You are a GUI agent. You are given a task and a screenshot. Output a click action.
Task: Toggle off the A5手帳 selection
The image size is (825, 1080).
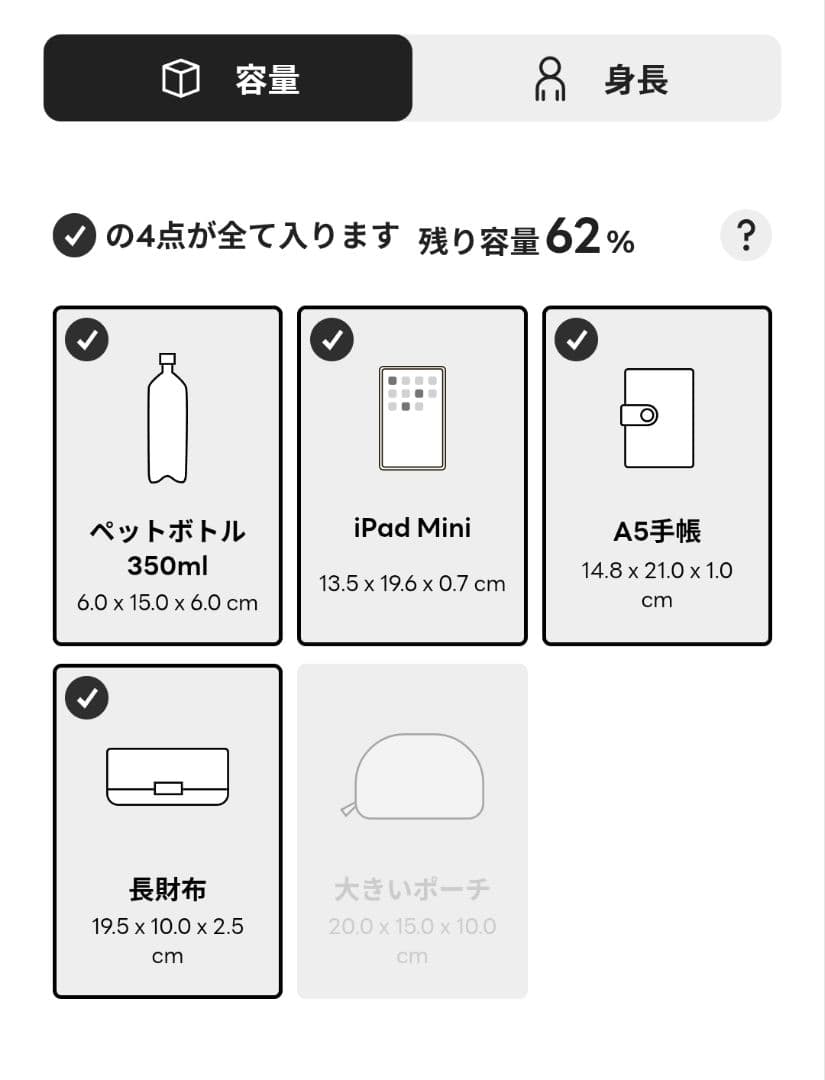coord(577,340)
